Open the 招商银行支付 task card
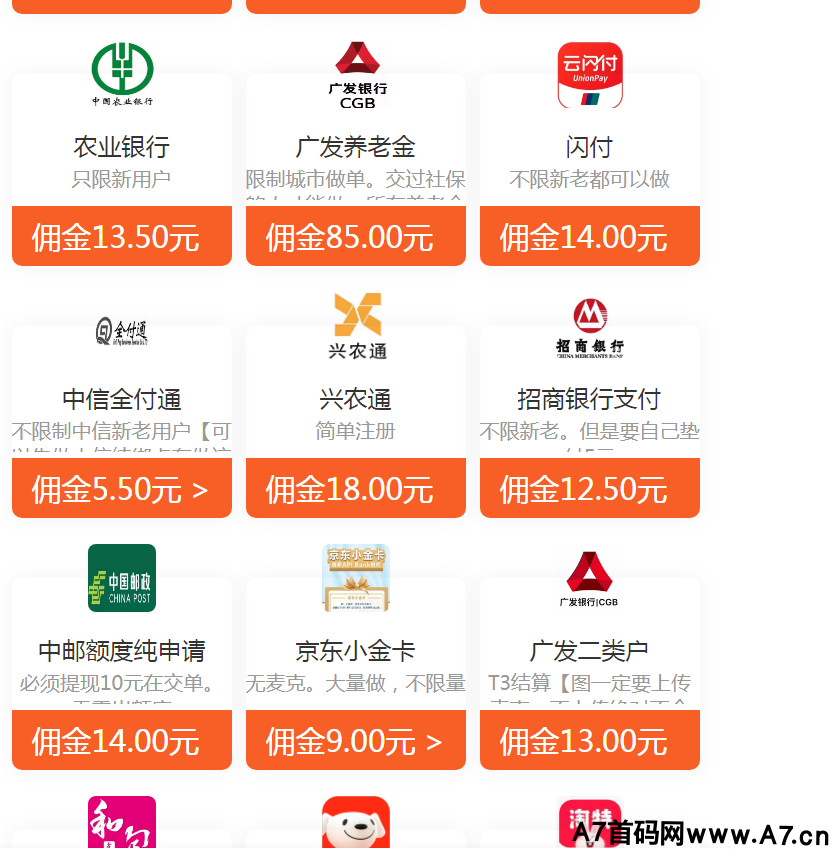835x851 pixels. point(590,400)
